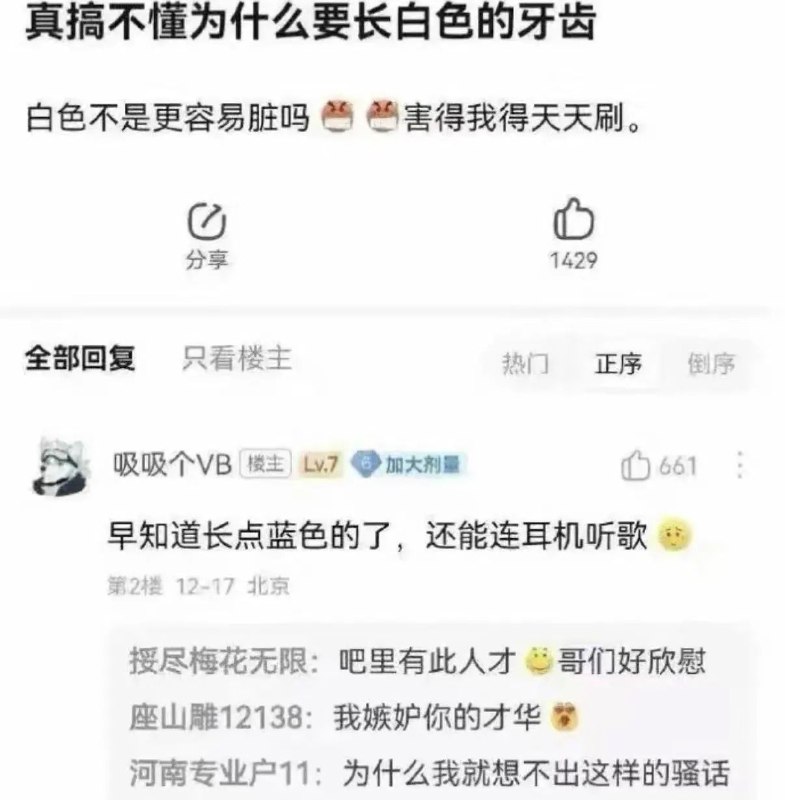
Task: Open 座山雕12138's sub-reply
Action: click(x=354, y=717)
